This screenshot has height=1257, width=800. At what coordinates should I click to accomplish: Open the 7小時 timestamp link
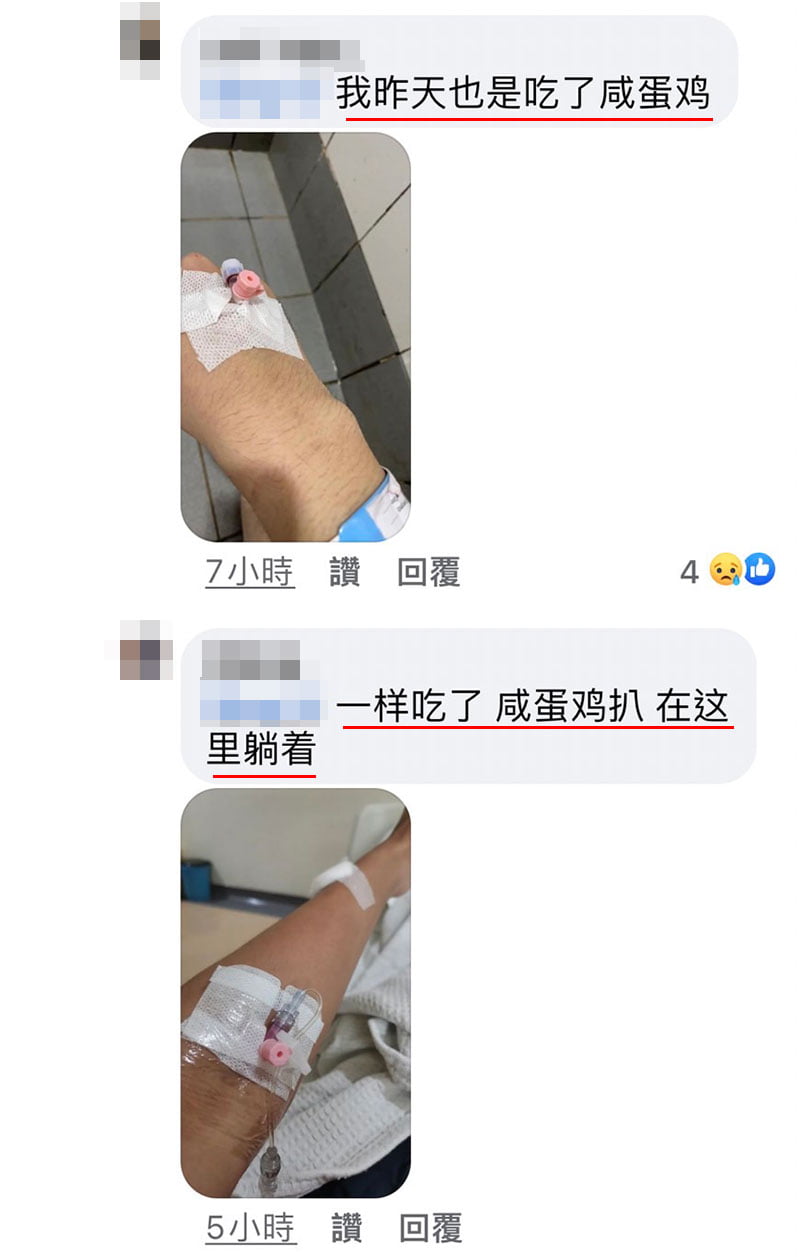coord(250,573)
